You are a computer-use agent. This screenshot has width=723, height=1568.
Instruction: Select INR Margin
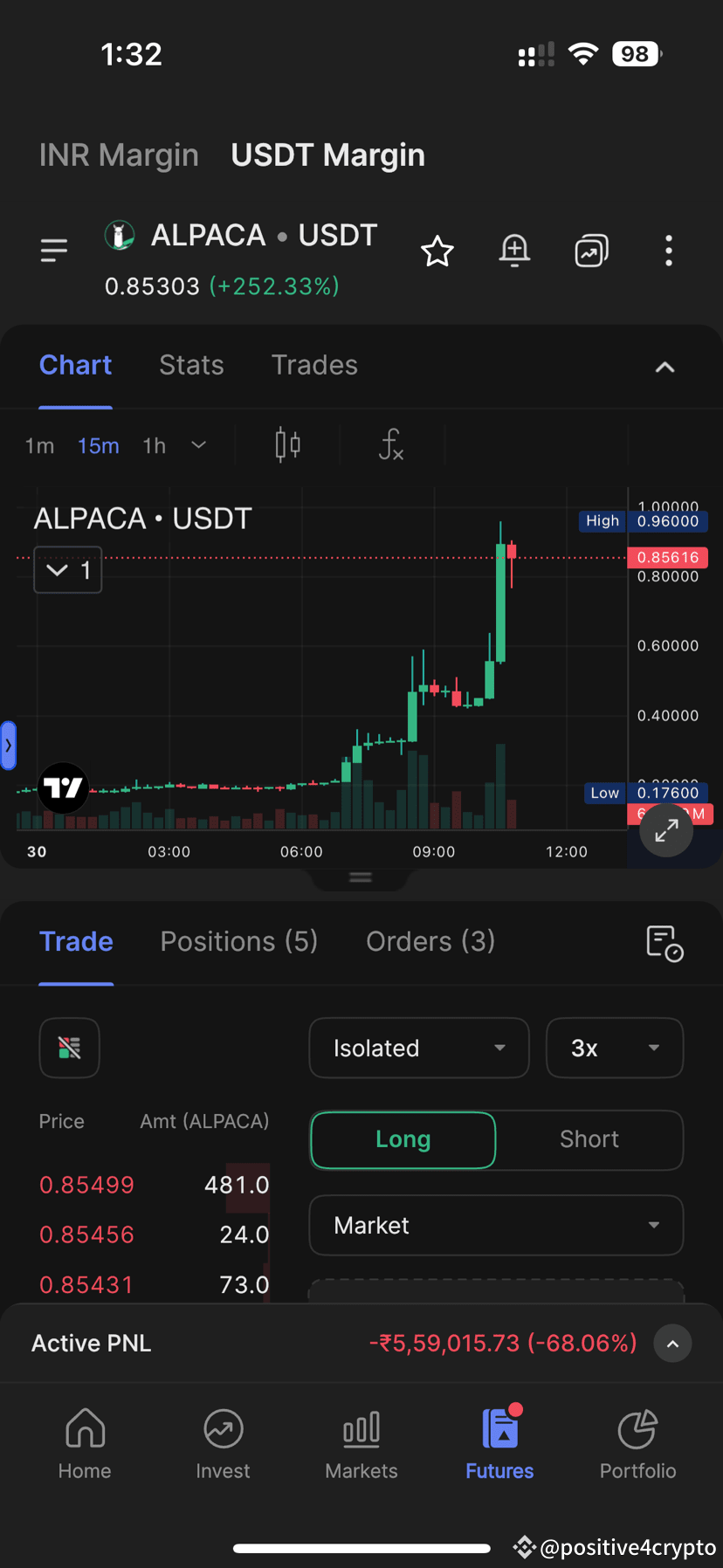[119, 154]
